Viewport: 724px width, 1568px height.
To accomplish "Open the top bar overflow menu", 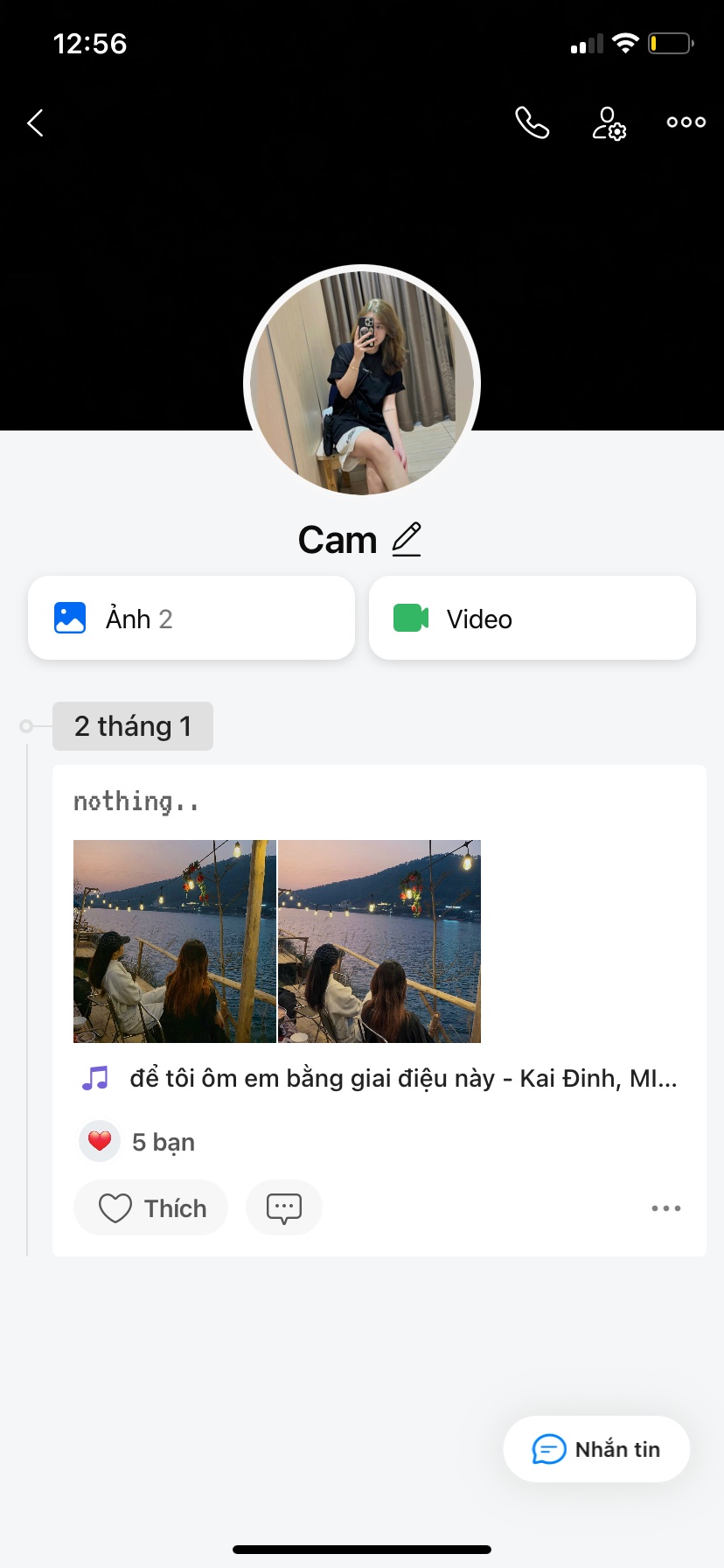I will (686, 122).
